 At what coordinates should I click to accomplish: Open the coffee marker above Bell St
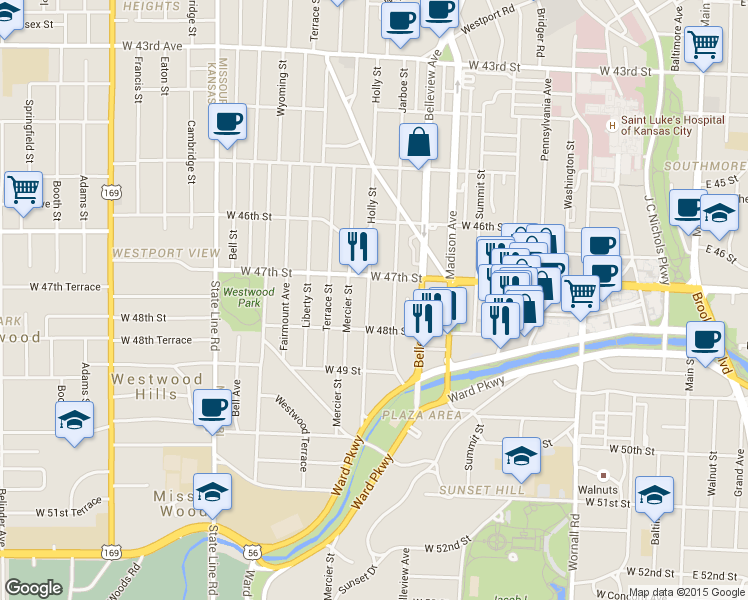pyautogui.click(x=228, y=125)
